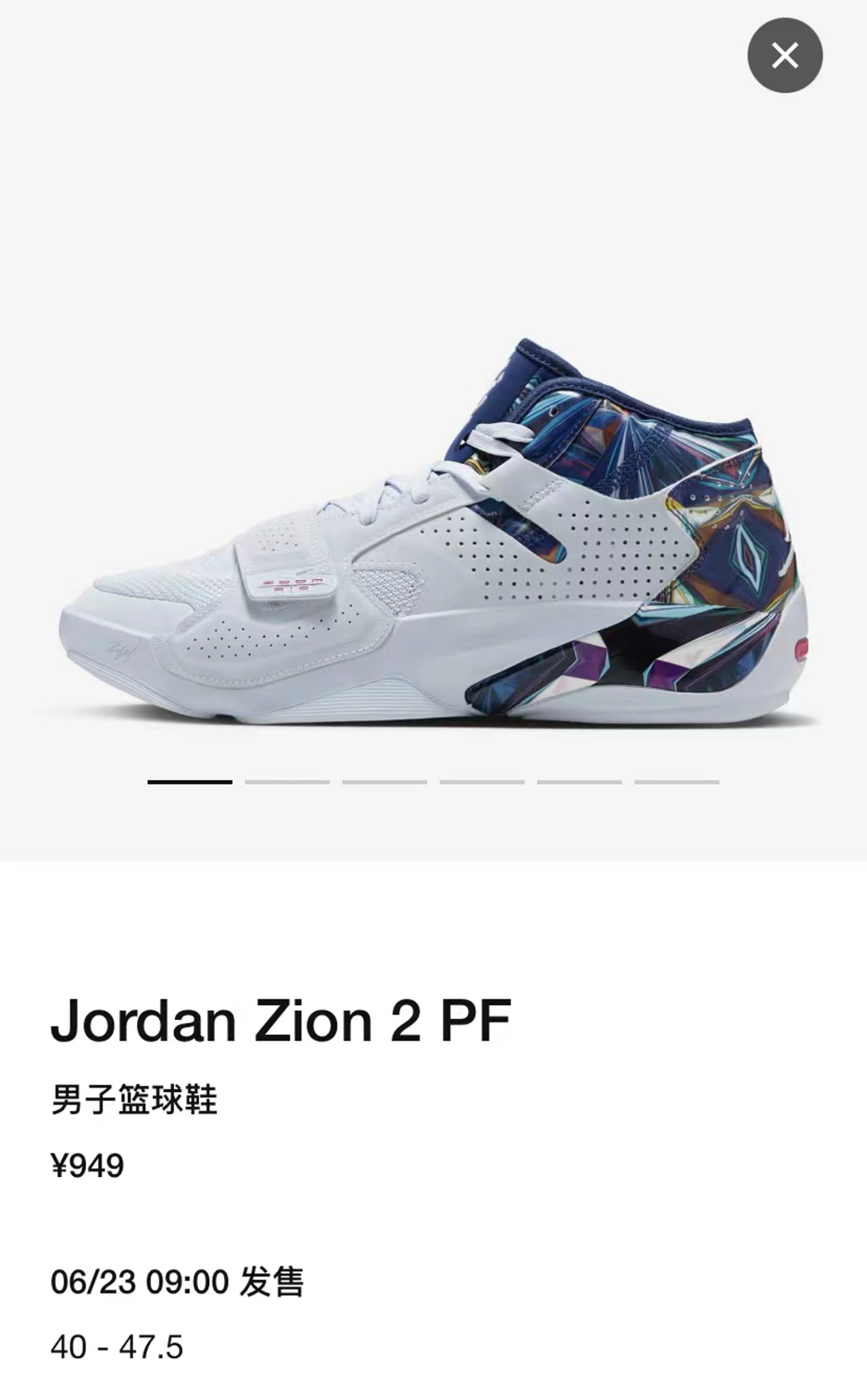Close the Jordan Zion 2 PF product view
Screen dimensions: 867x1400
(785, 56)
